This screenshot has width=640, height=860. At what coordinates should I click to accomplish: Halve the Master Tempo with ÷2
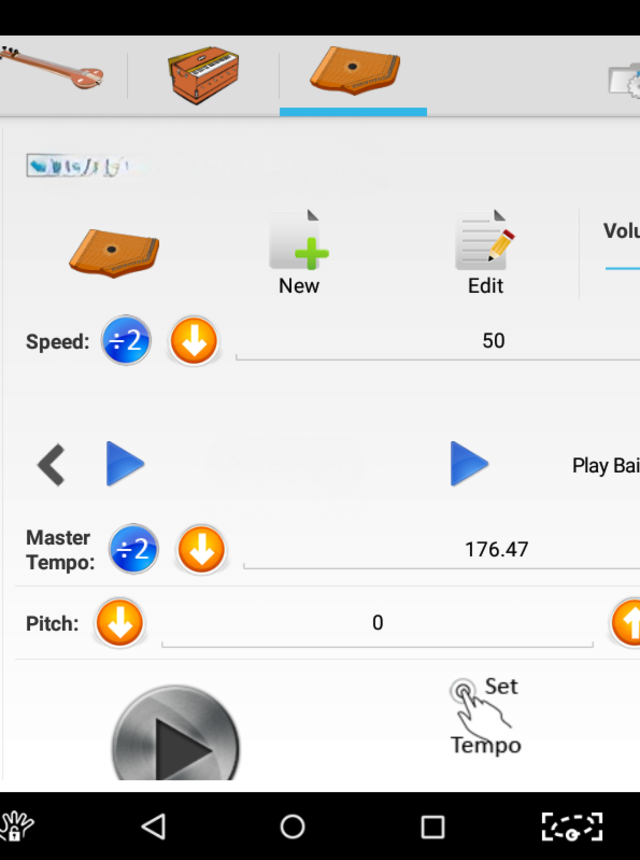(x=134, y=549)
